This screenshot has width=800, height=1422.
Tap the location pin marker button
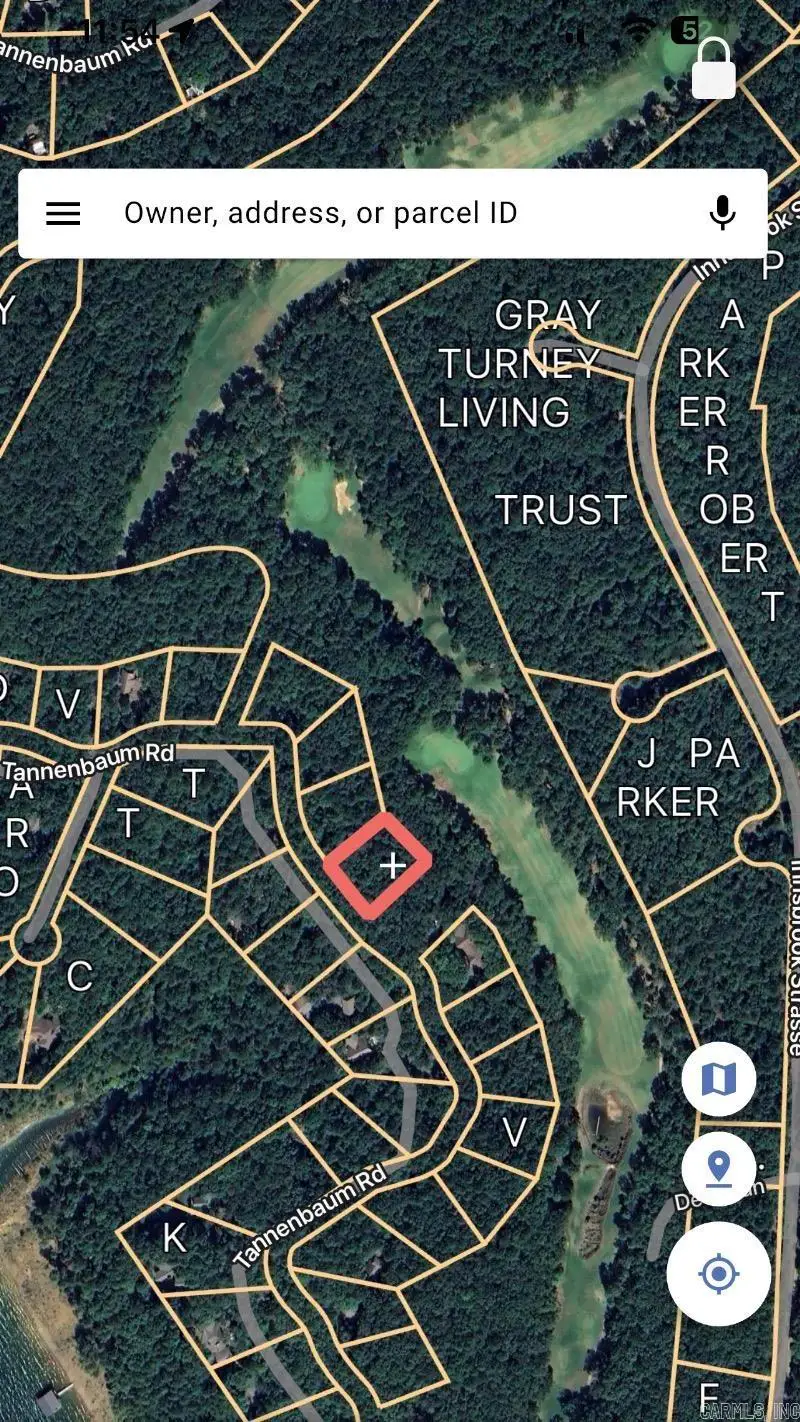point(719,1166)
